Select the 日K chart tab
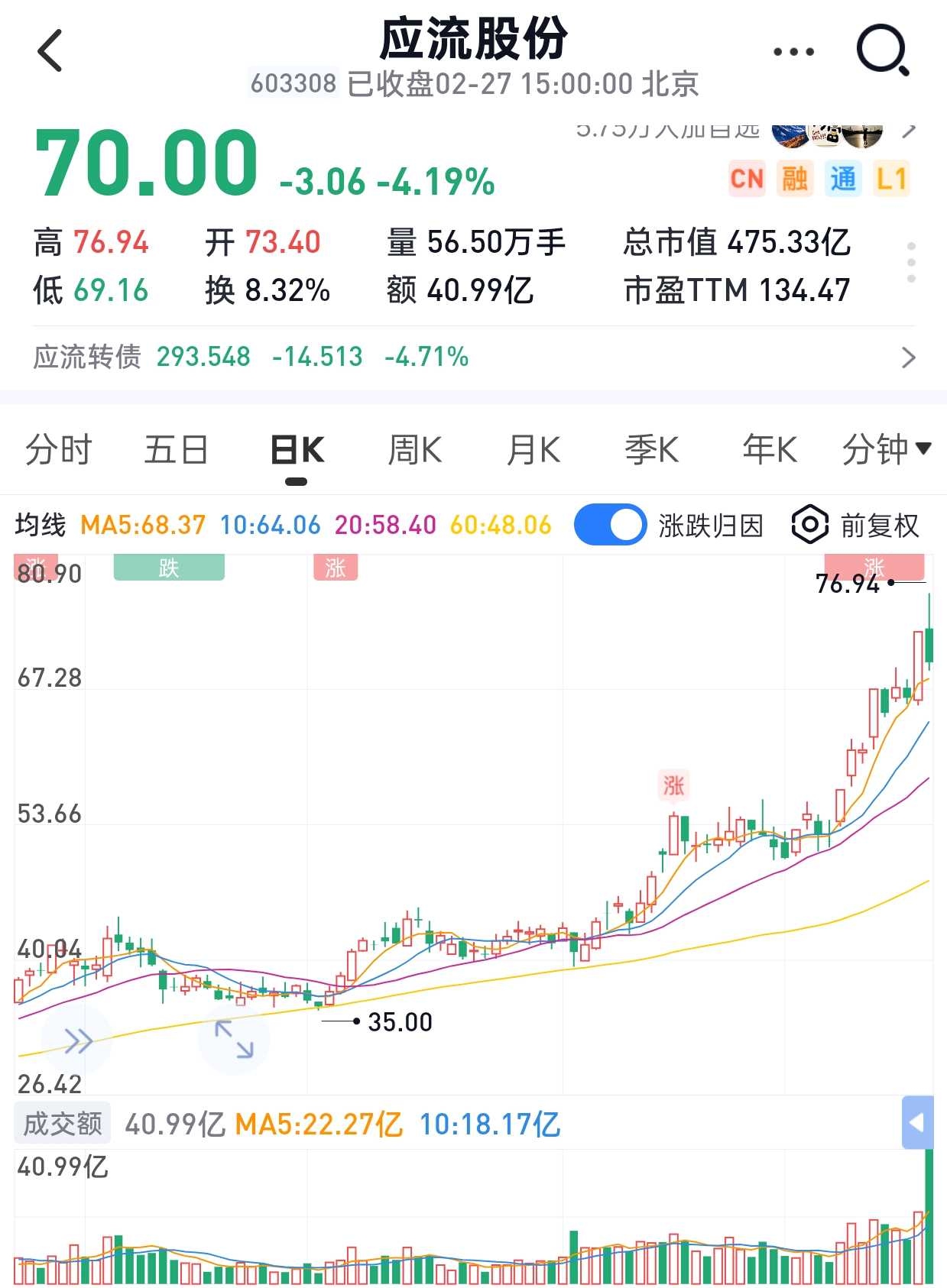 297,449
